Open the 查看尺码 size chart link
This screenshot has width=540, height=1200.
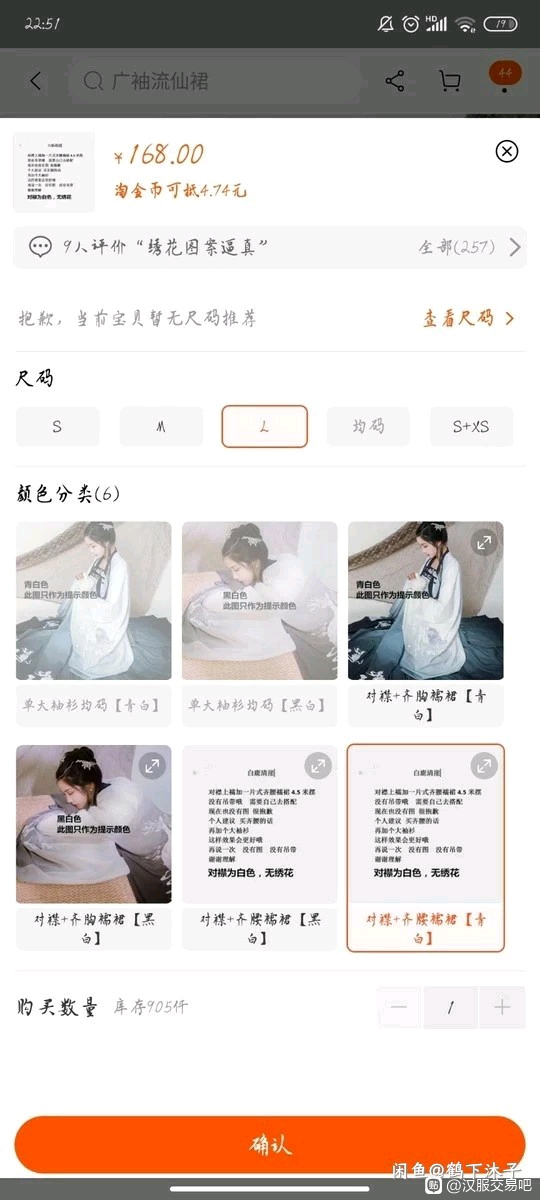tap(469, 318)
